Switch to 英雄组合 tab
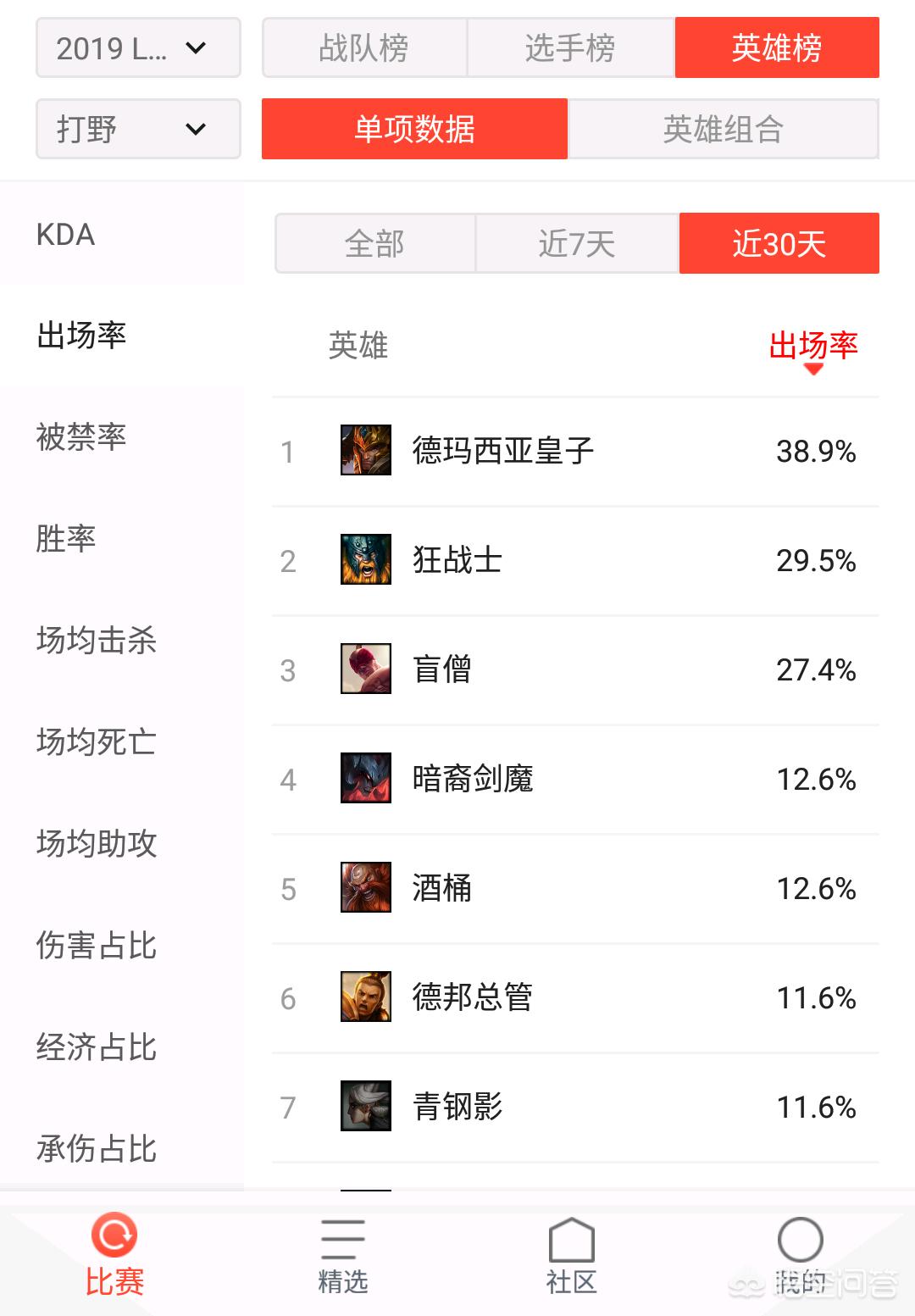This screenshot has height=1316, width=915. point(723,129)
